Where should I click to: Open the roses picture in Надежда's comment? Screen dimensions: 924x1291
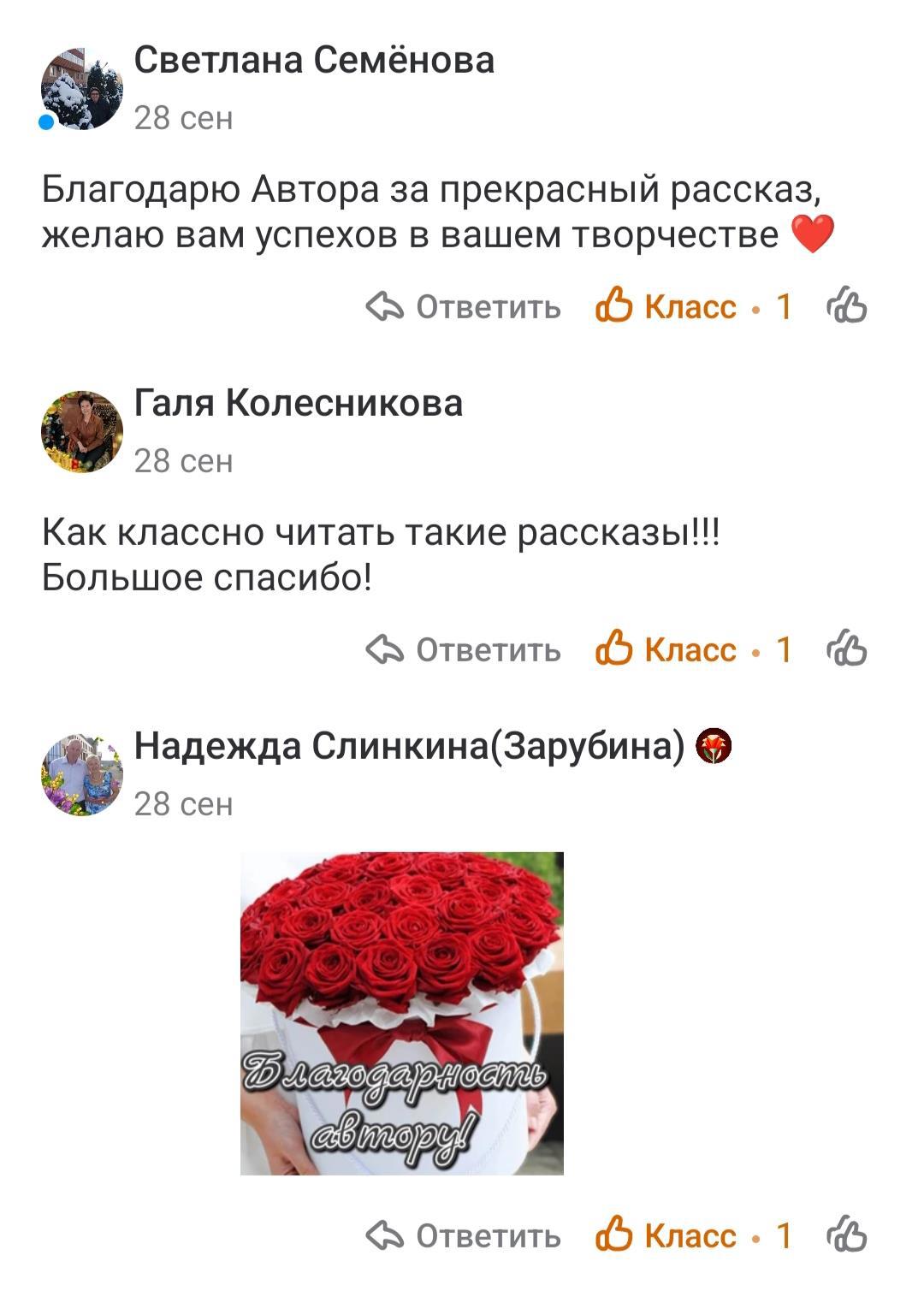tap(401, 1013)
